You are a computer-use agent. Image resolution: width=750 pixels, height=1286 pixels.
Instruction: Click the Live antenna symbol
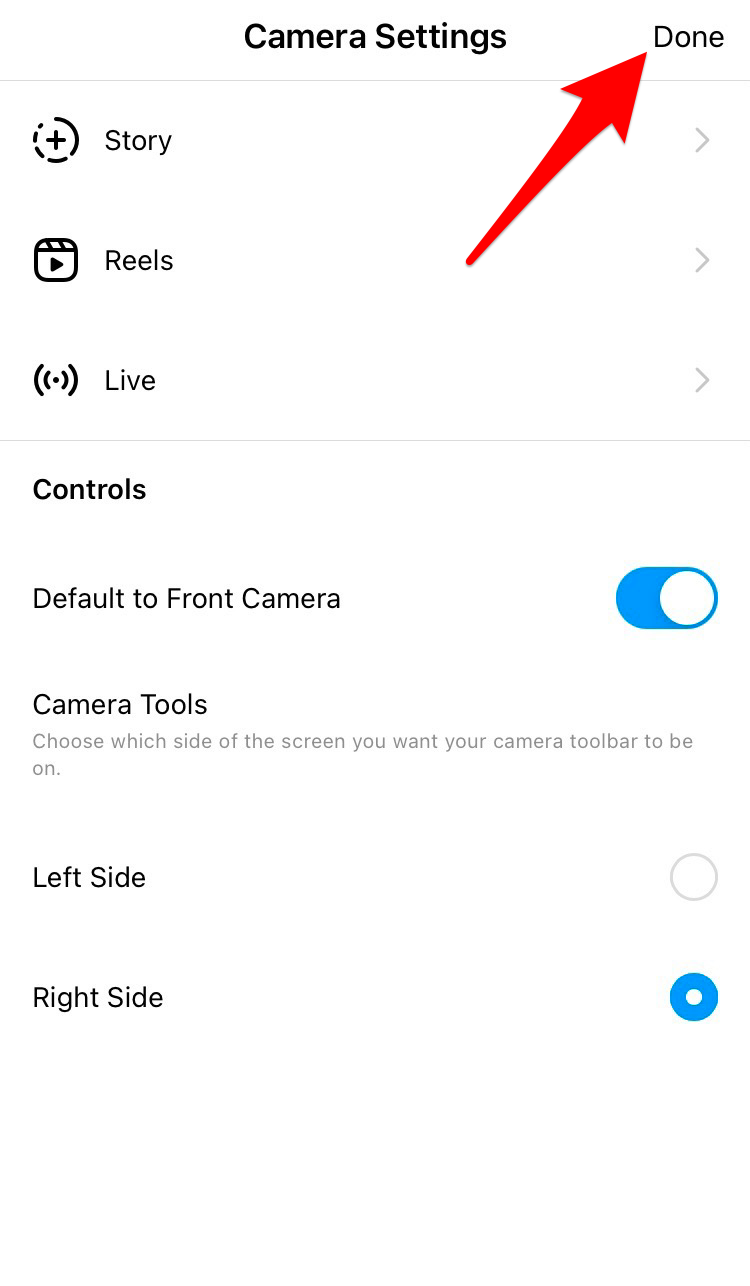coord(55,380)
